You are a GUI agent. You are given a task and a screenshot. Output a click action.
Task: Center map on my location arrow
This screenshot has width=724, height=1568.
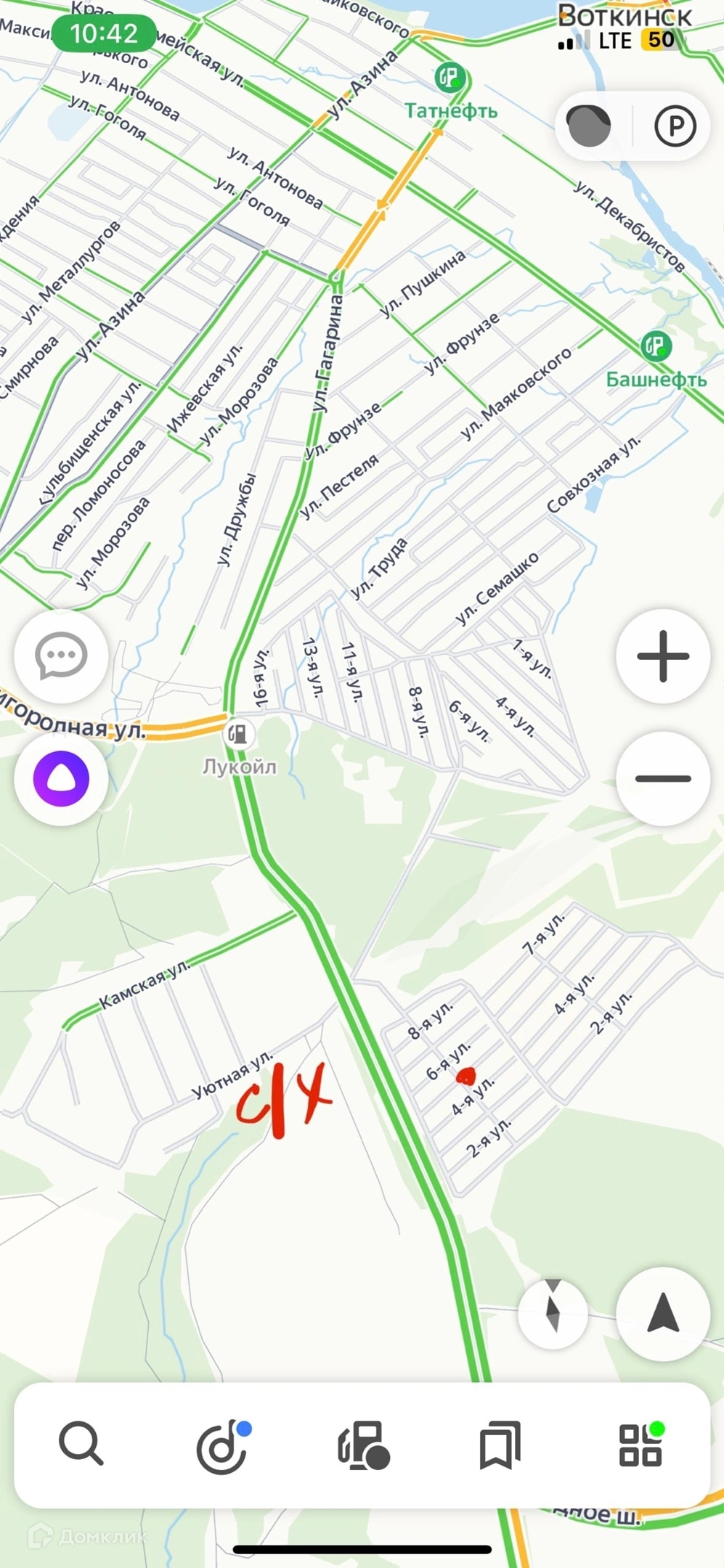(x=662, y=1314)
